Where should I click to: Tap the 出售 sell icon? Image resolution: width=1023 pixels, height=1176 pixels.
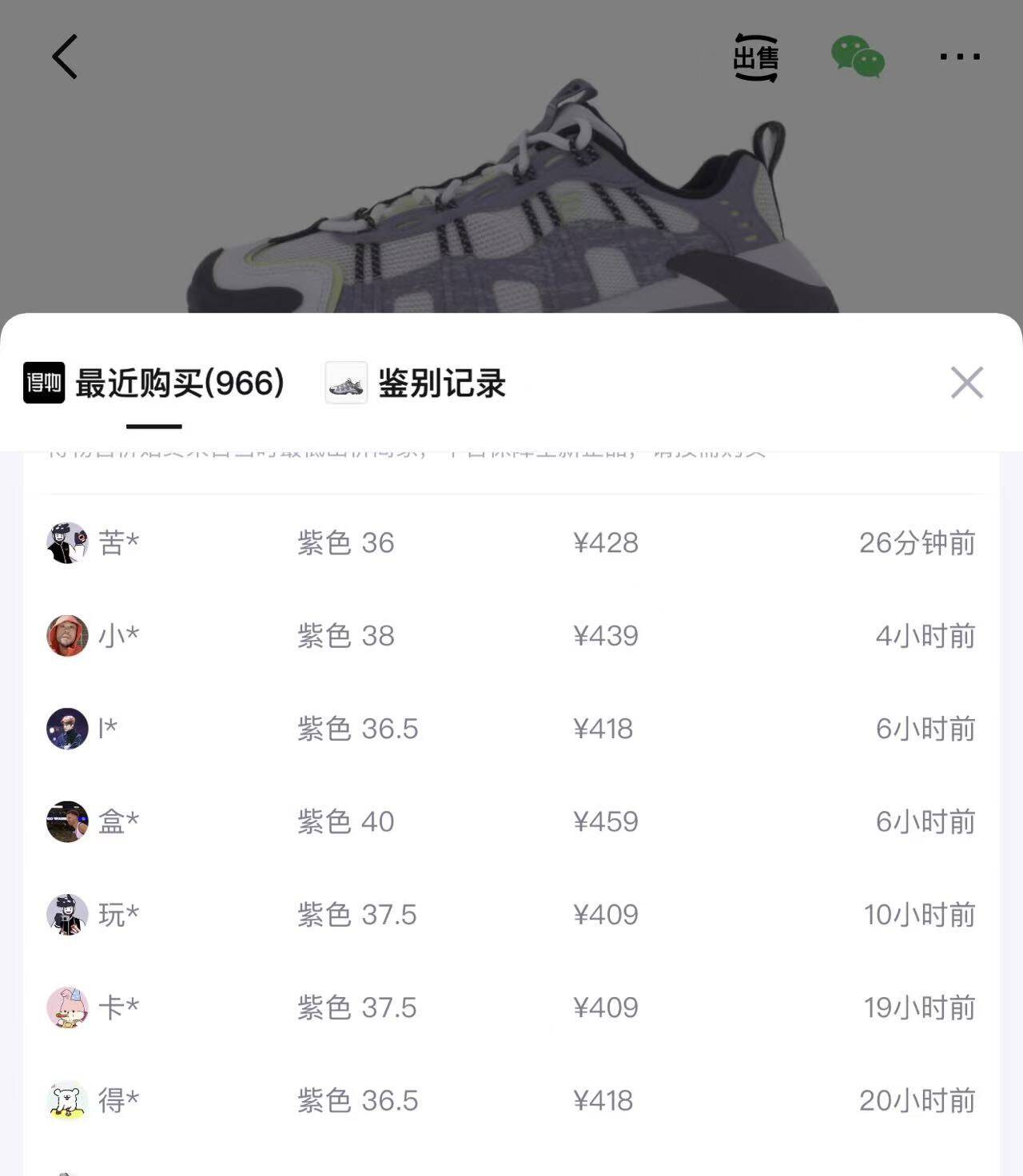(x=755, y=58)
